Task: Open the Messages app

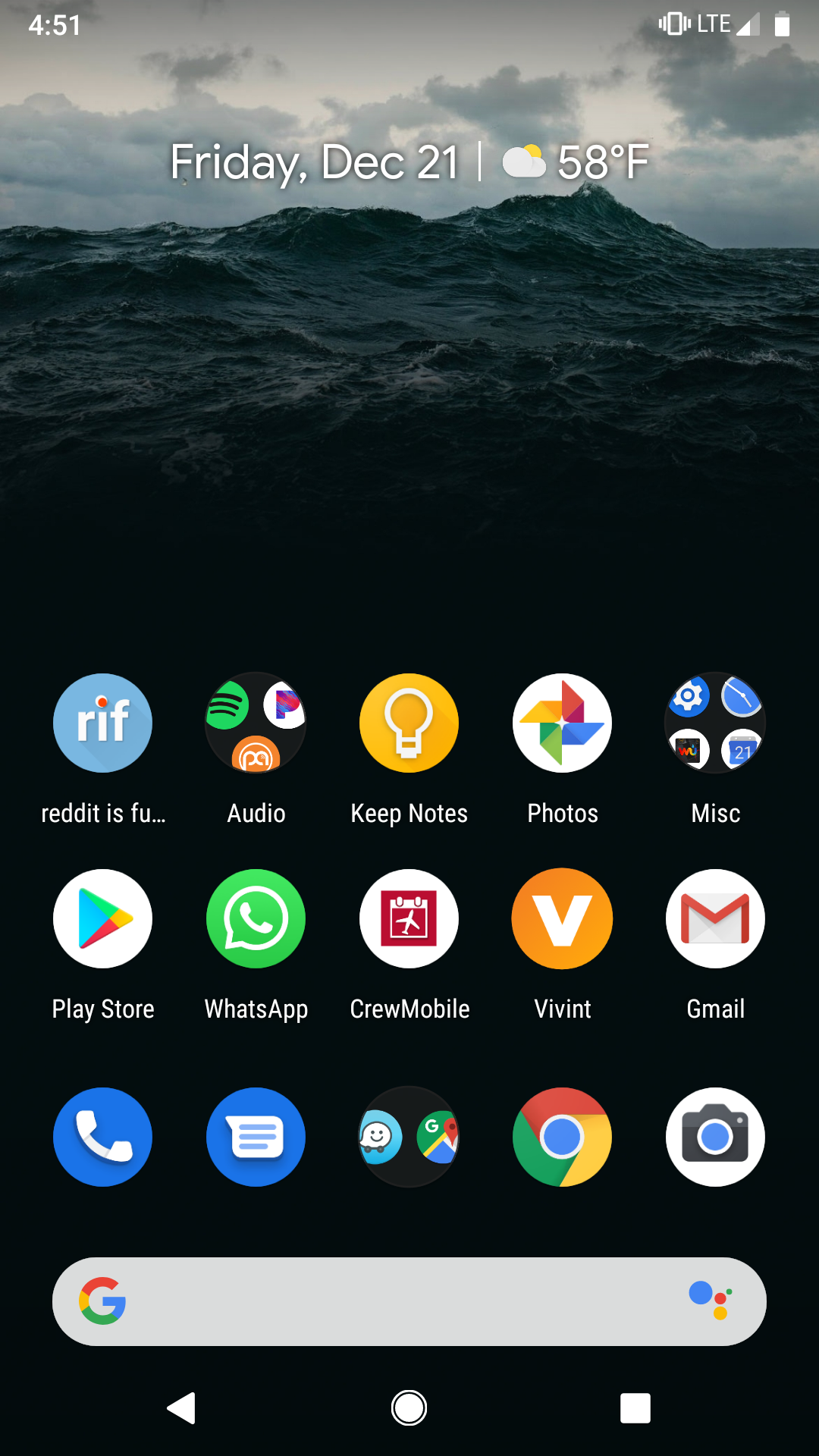Action: 256,1137
